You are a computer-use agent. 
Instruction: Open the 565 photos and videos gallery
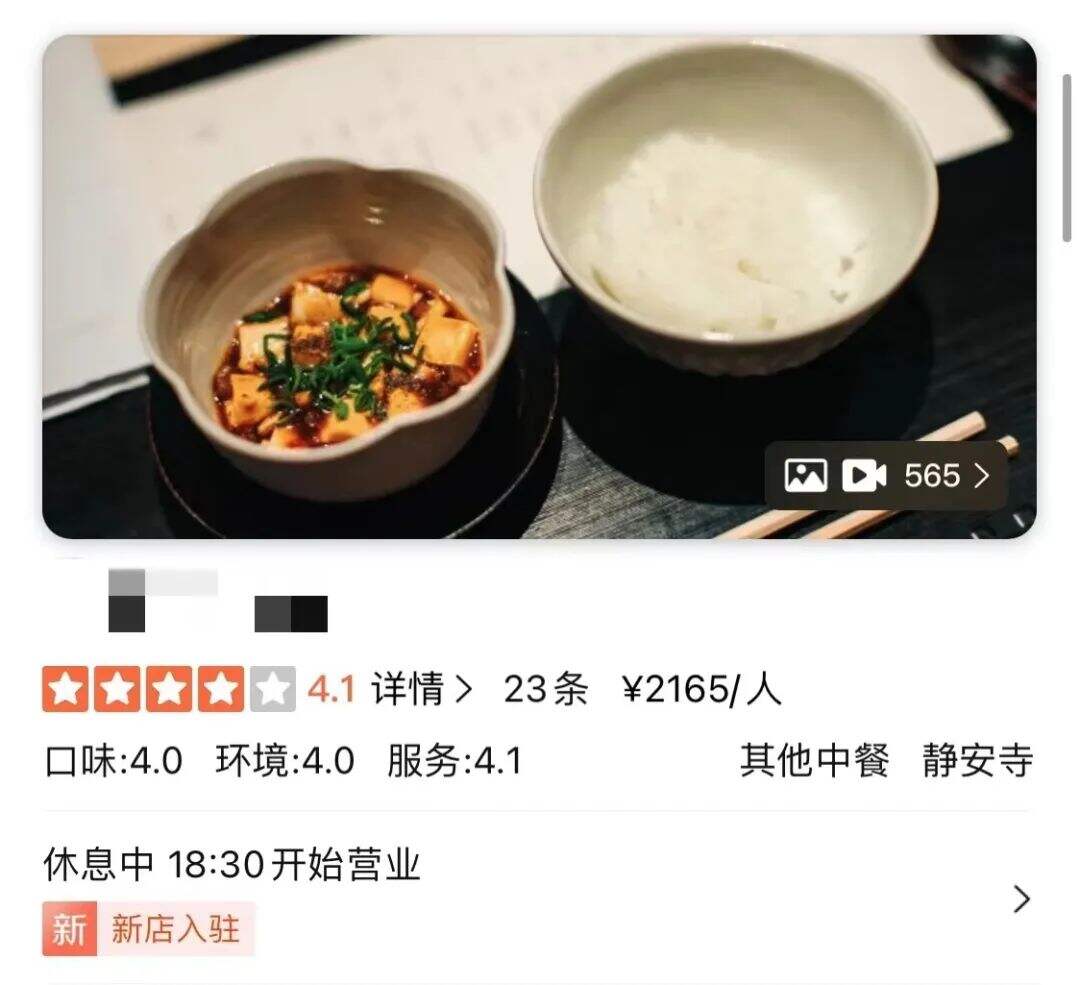tap(886, 476)
